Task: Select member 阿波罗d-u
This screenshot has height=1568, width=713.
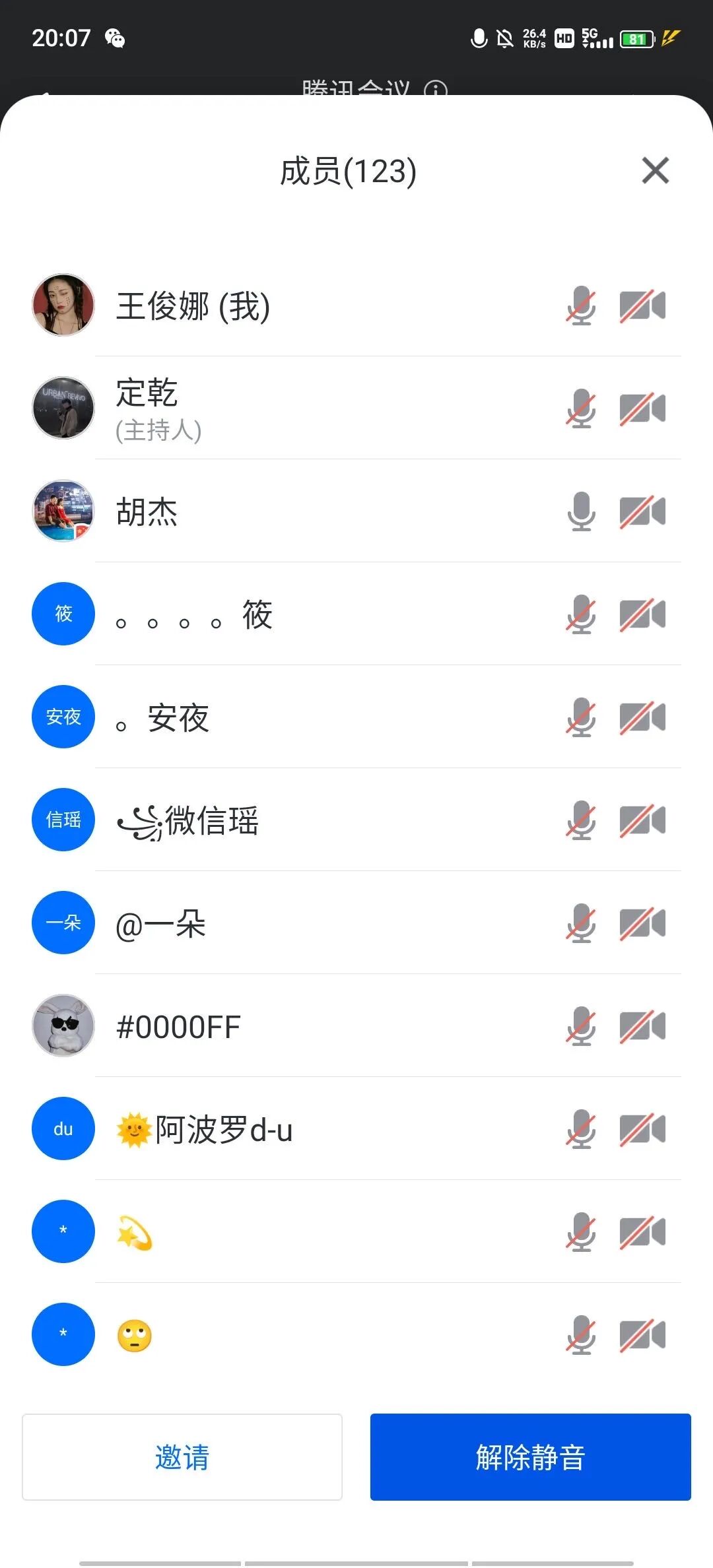Action: 356,1129
